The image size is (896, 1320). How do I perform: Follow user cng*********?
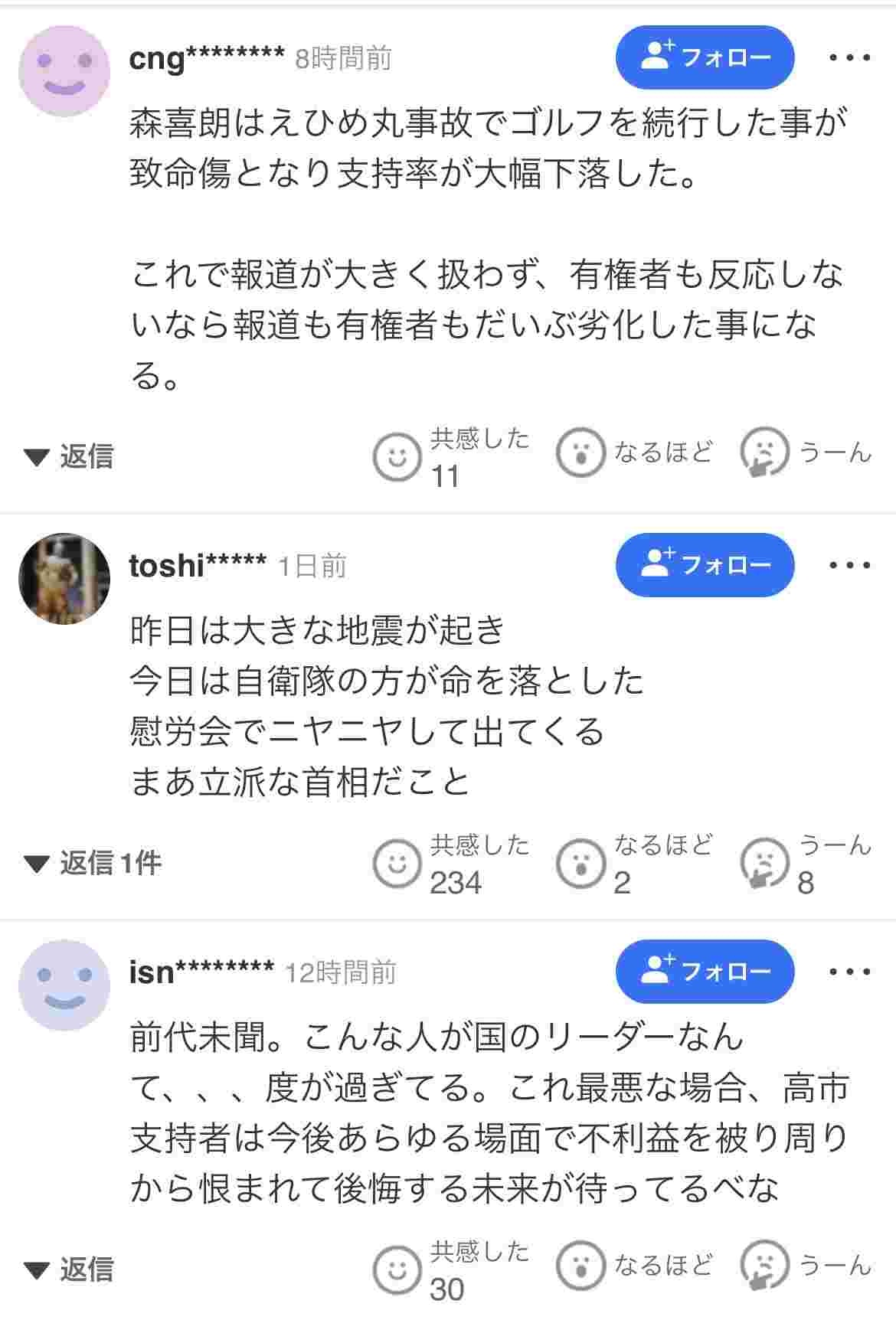[705, 57]
